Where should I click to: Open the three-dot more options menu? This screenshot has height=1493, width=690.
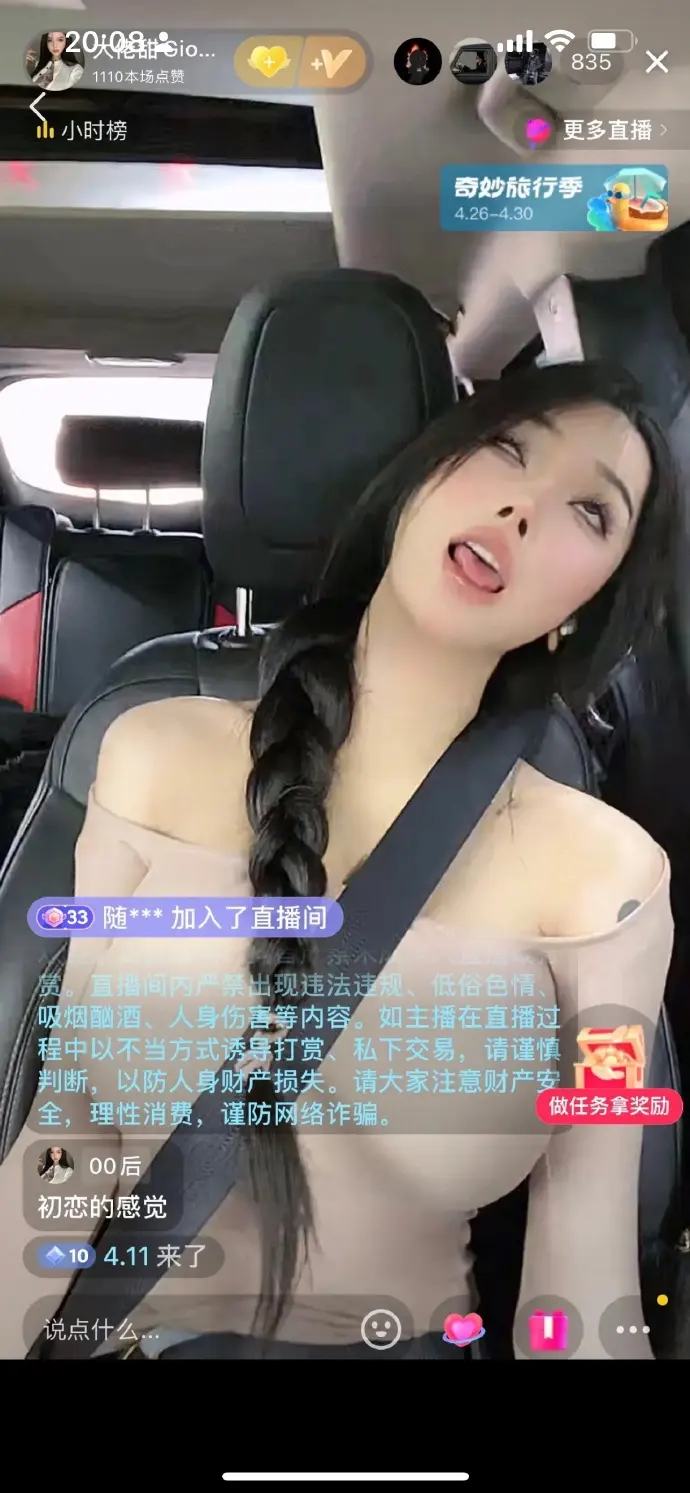(632, 1329)
